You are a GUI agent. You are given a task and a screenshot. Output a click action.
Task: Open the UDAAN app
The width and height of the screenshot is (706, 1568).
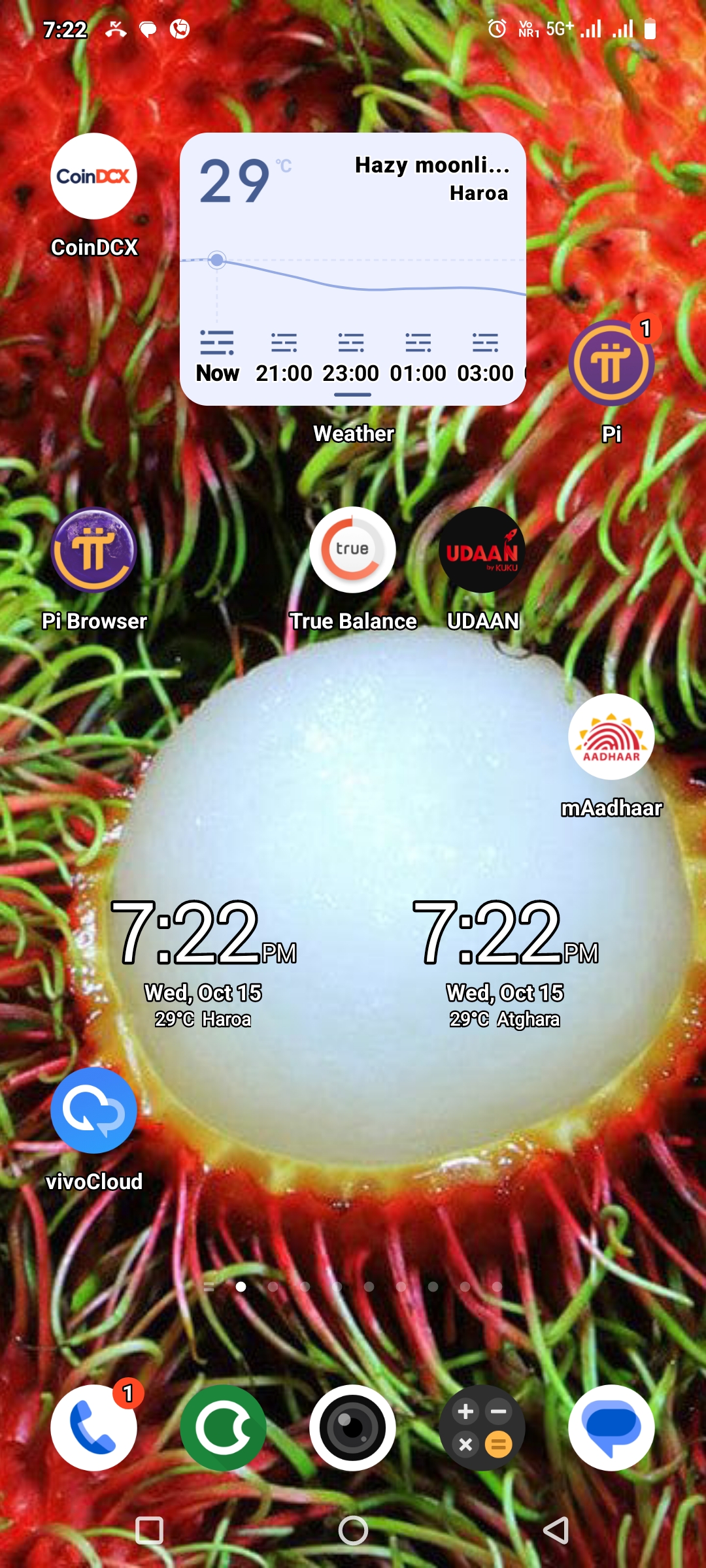(x=482, y=550)
